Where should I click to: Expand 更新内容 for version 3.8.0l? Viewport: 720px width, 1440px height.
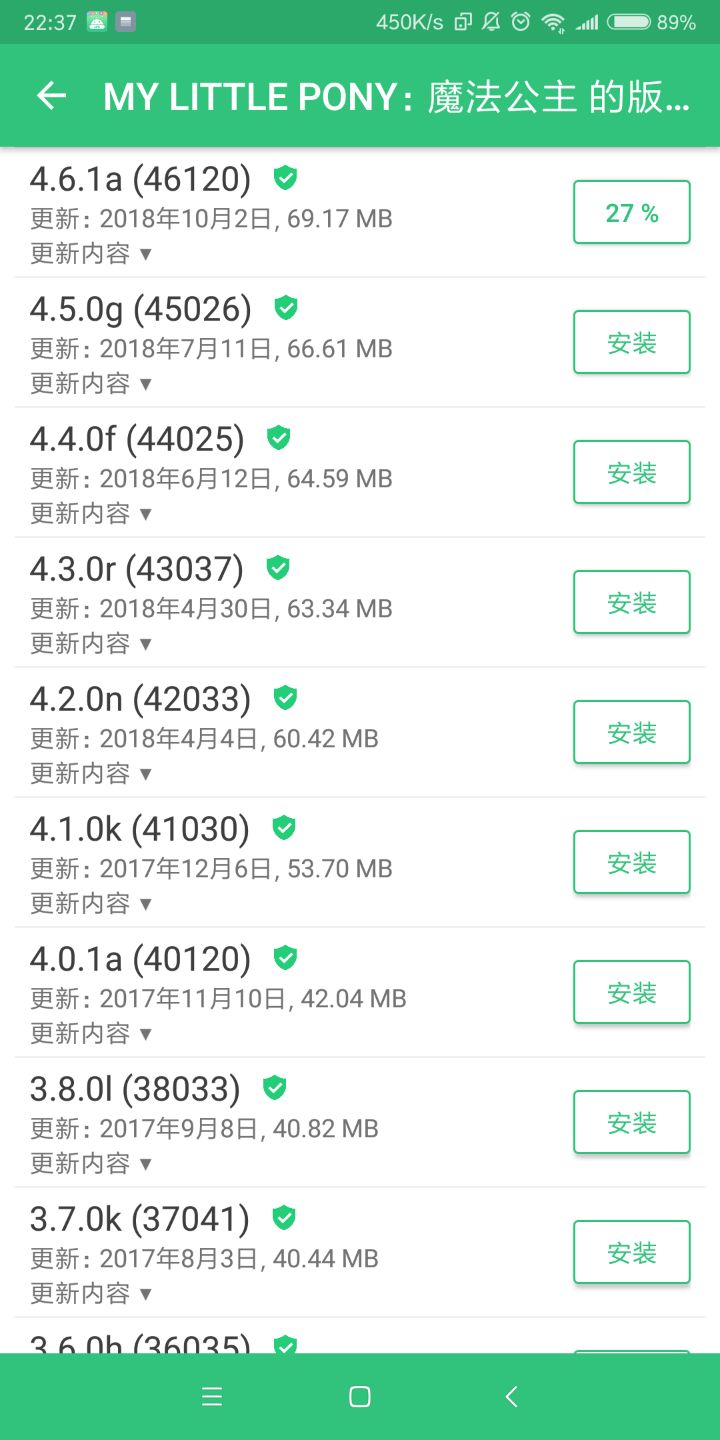pos(91,1164)
